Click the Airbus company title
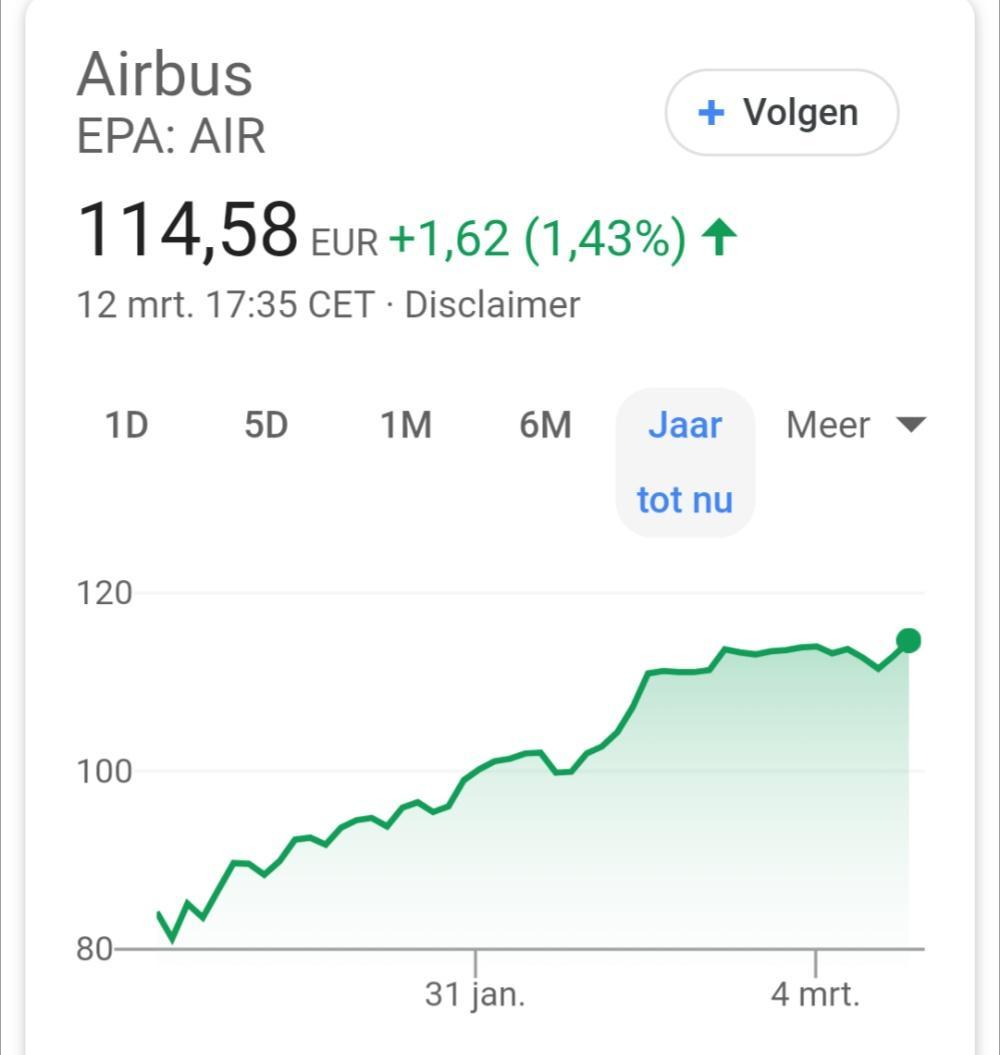 (x=167, y=72)
